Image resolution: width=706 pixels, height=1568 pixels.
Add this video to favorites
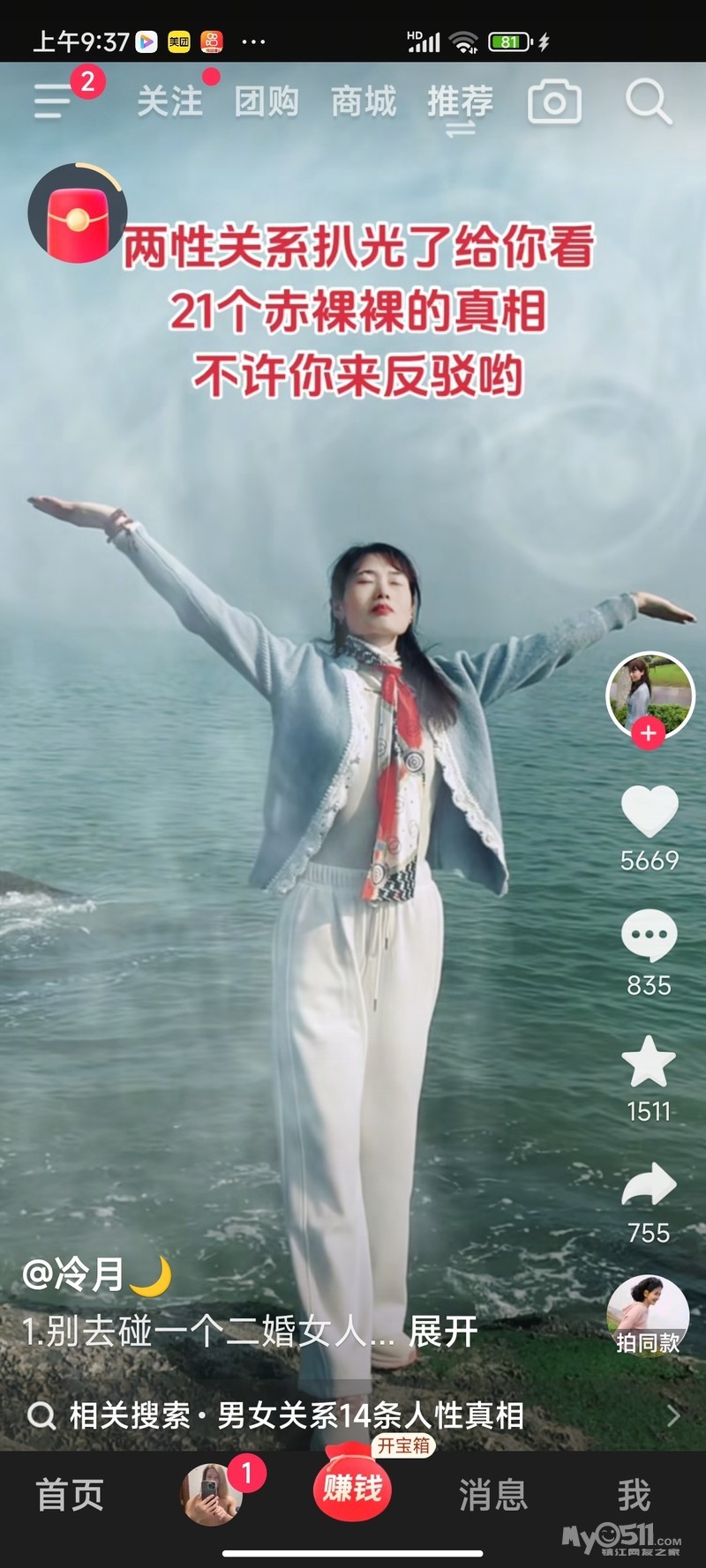click(x=650, y=1062)
